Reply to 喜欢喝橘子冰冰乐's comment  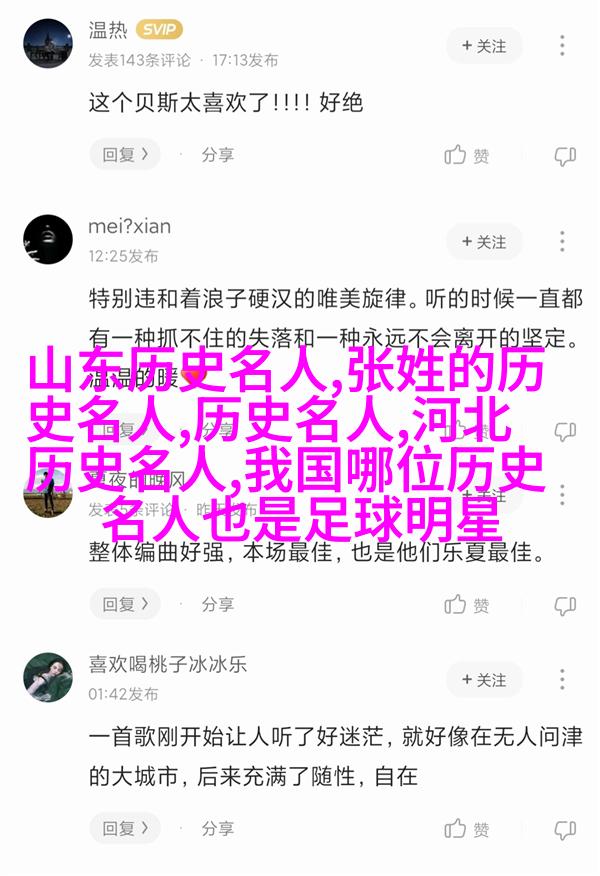[125, 829]
